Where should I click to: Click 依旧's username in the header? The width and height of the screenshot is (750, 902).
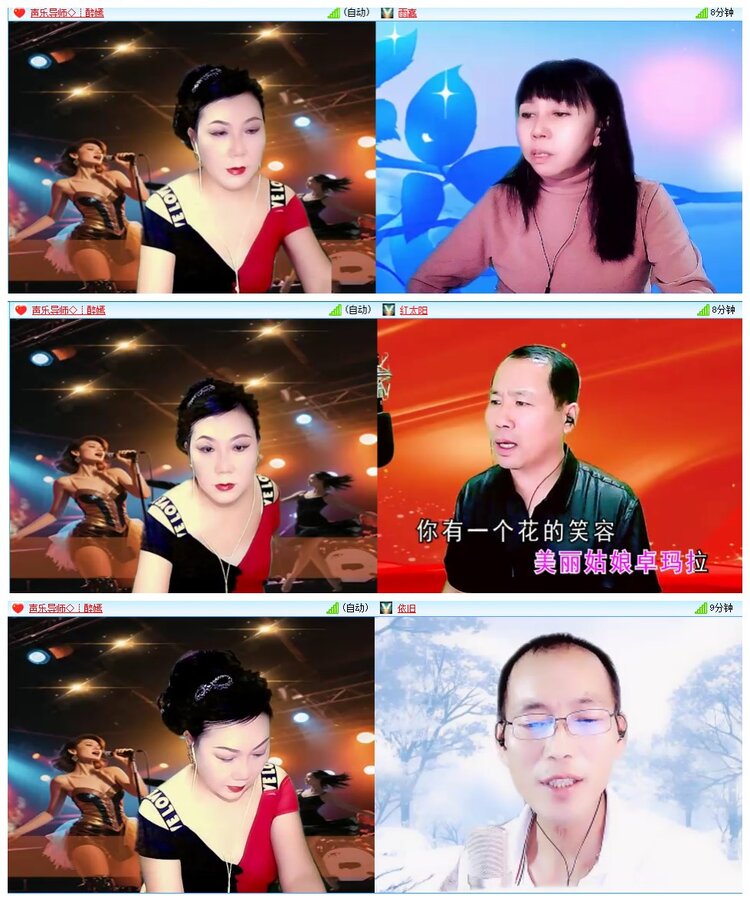[406, 607]
